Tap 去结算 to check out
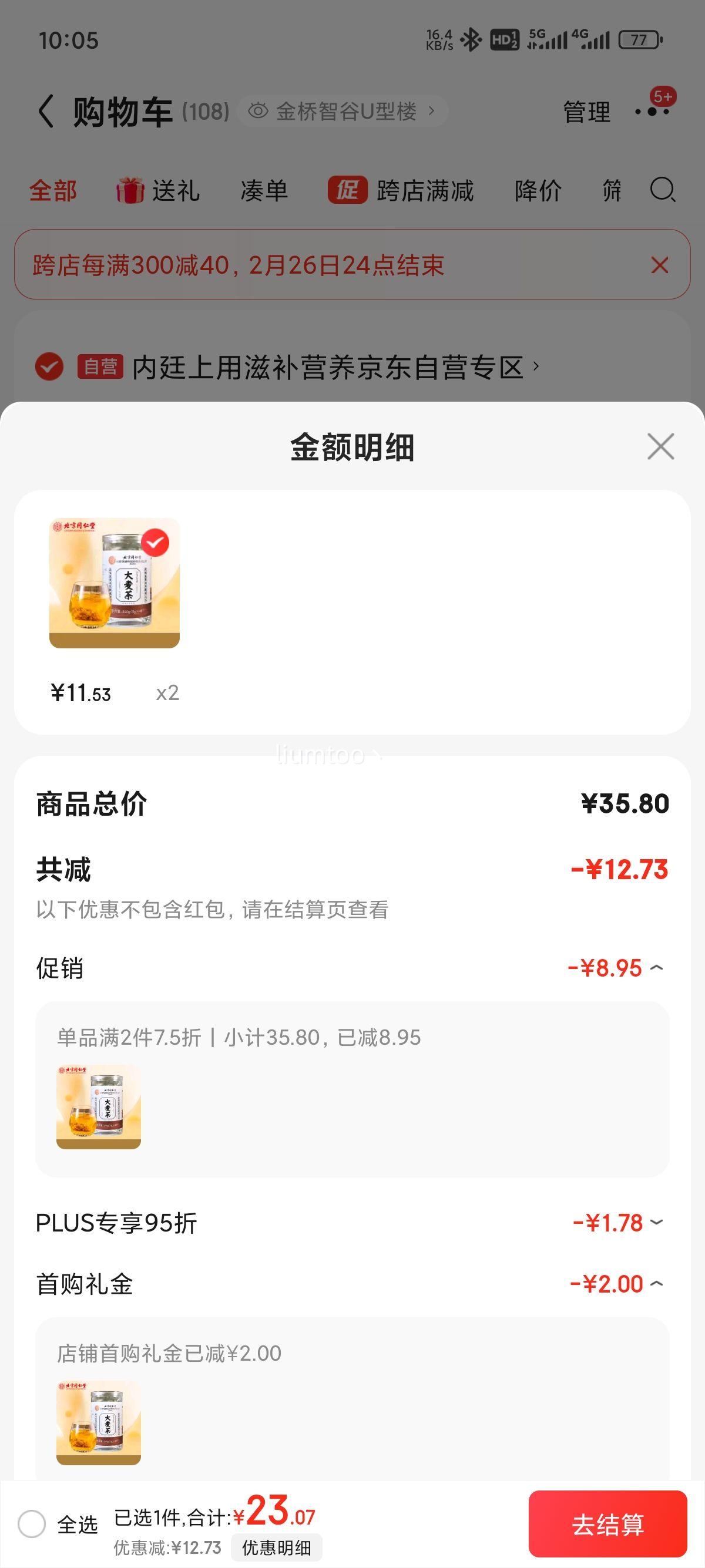705x1568 pixels. pyautogui.click(x=607, y=1523)
